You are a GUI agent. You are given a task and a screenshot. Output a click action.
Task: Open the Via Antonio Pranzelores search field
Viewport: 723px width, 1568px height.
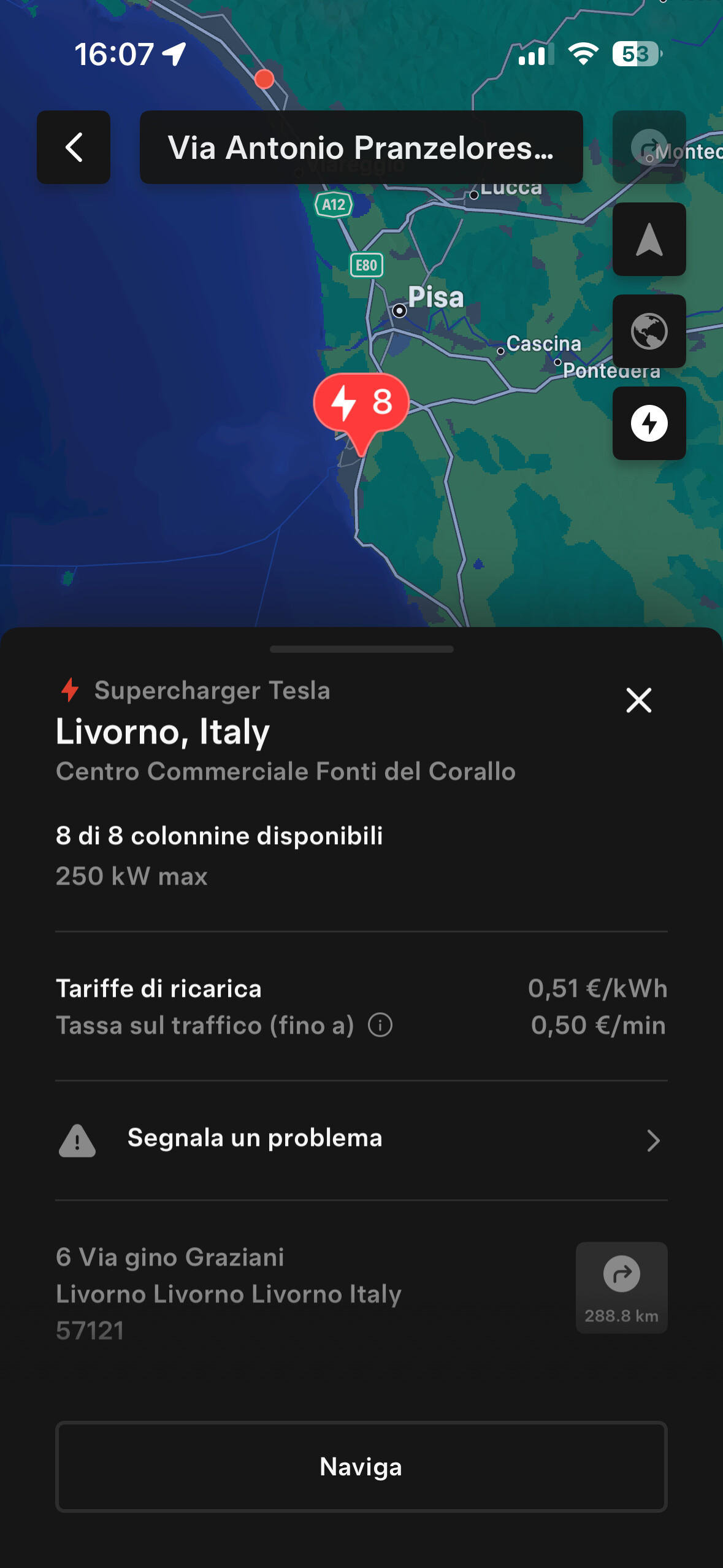point(361,147)
